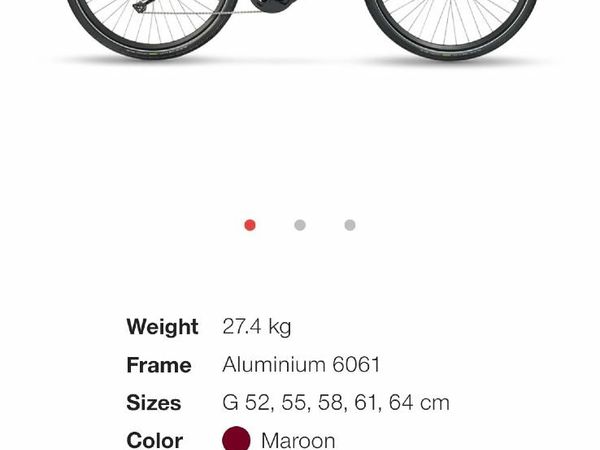Jump to the second carousel image dot

(300, 225)
